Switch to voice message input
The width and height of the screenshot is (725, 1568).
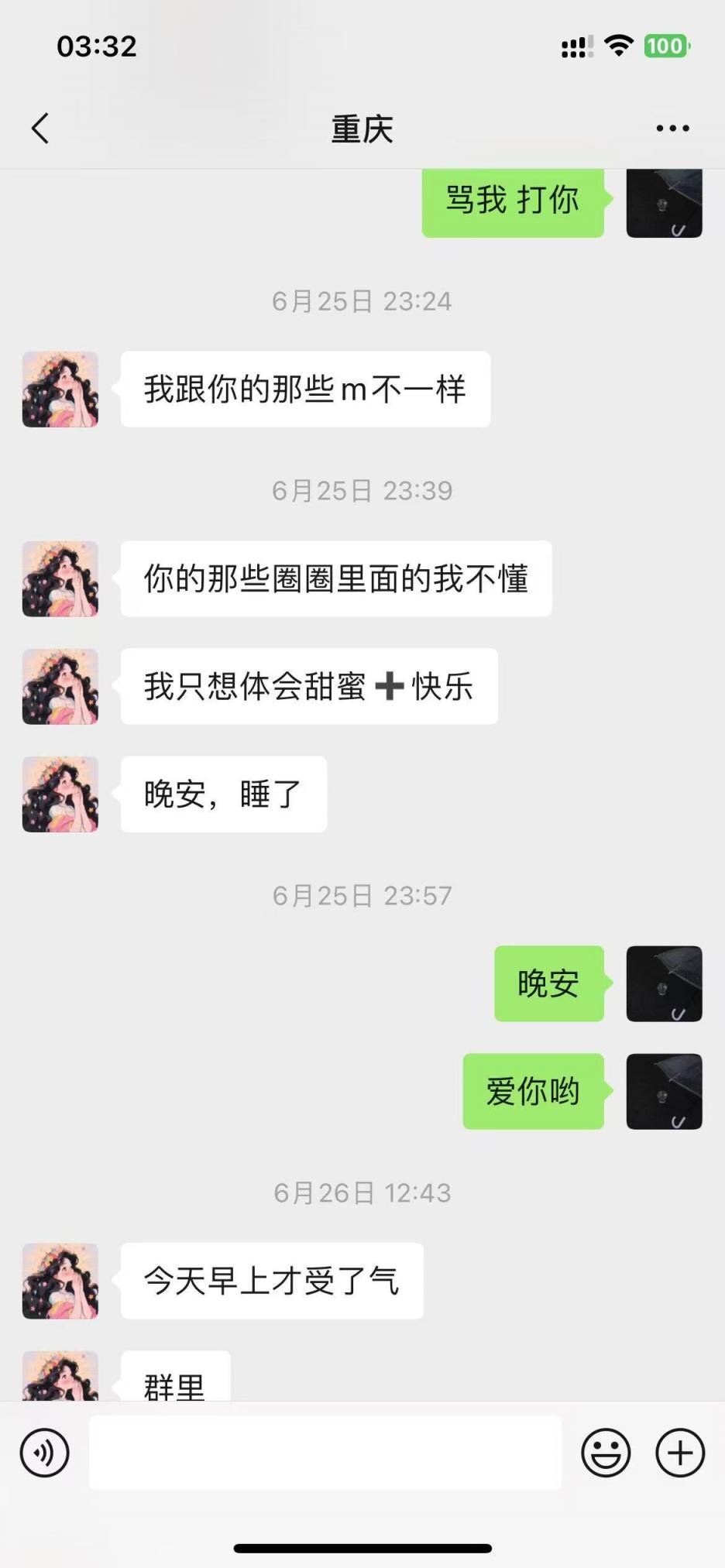[45, 1453]
